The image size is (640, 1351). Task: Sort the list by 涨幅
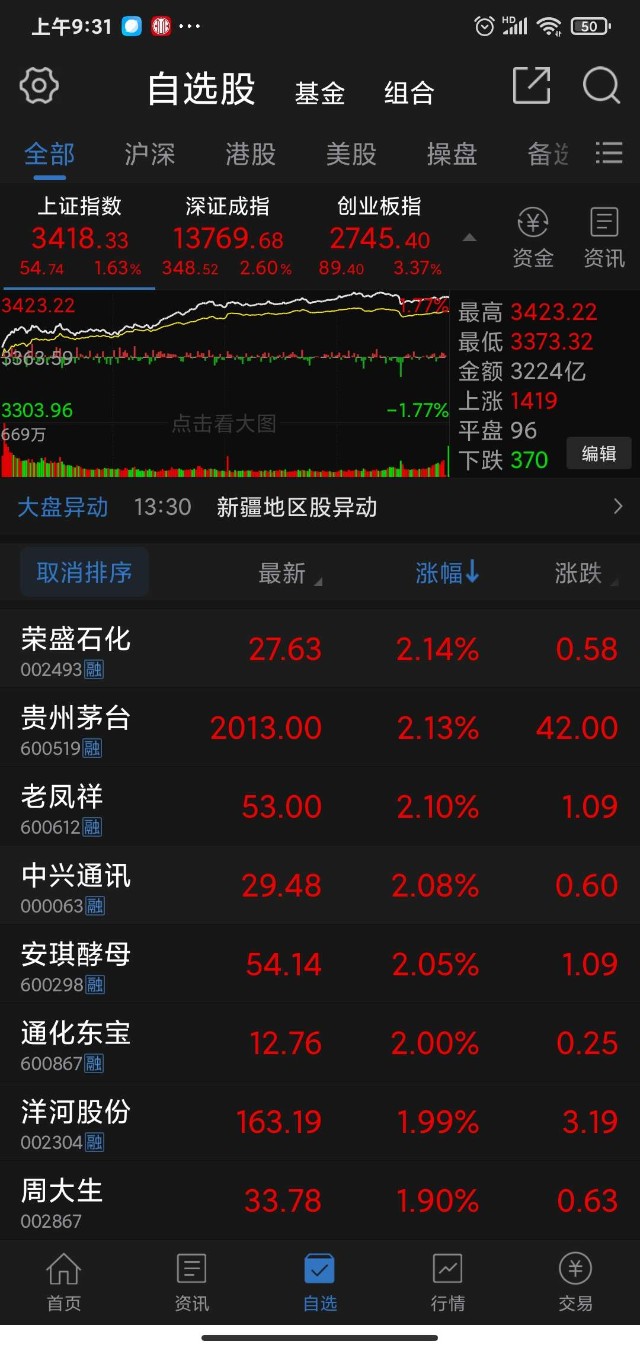[447, 572]
